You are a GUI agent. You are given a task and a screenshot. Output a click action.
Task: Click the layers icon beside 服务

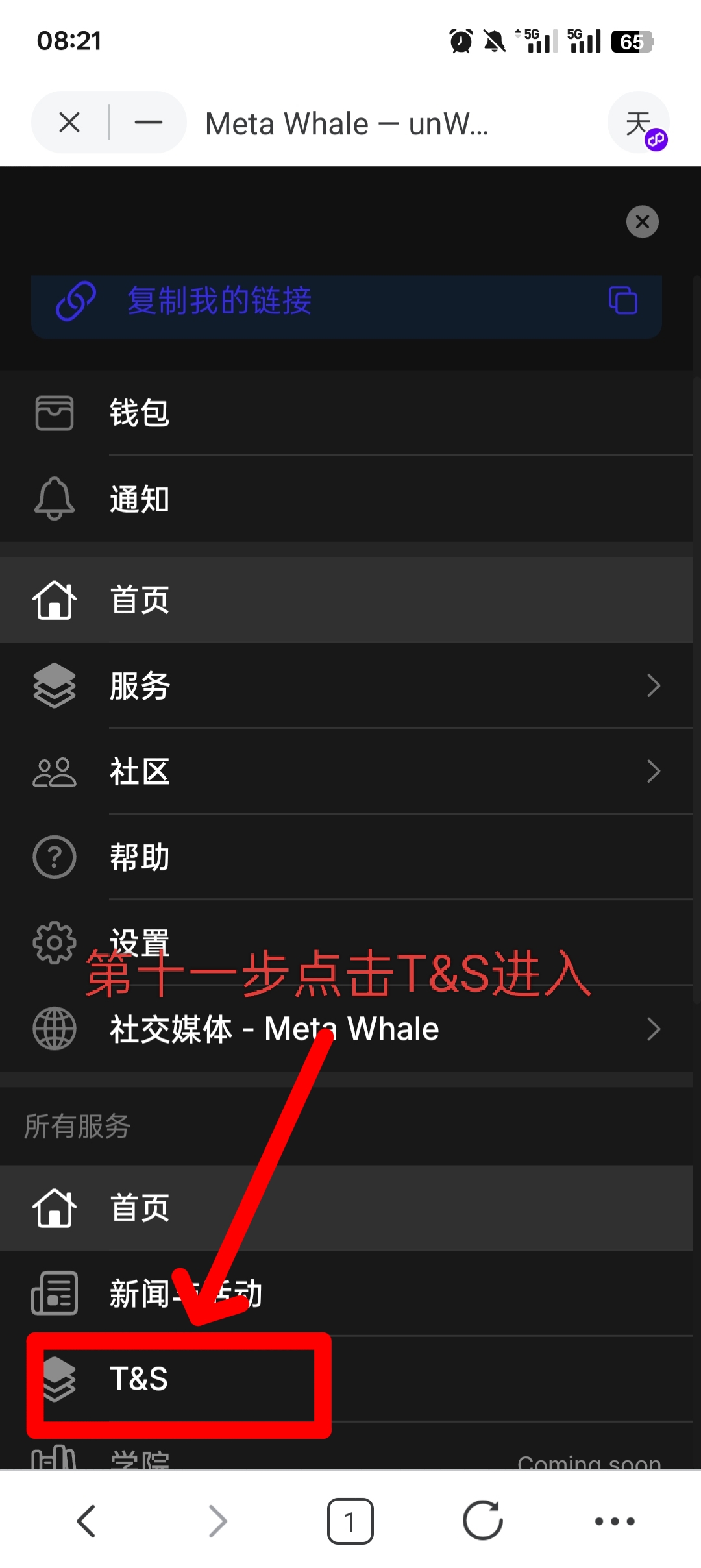click(x=55, y=686)
